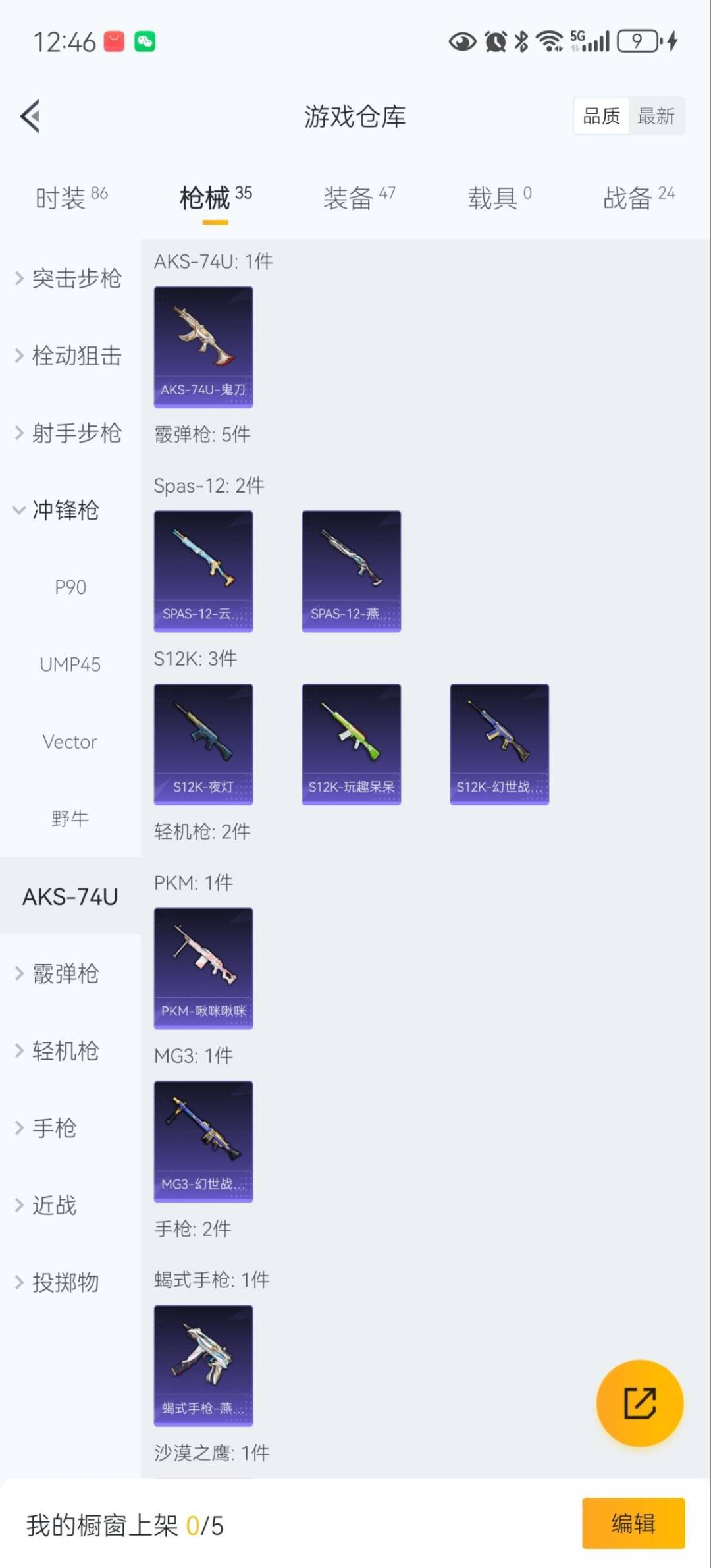Open the S12K-夜灯 skin
The width and height of the screenshot is (711, 1568).
pos(203,743)
